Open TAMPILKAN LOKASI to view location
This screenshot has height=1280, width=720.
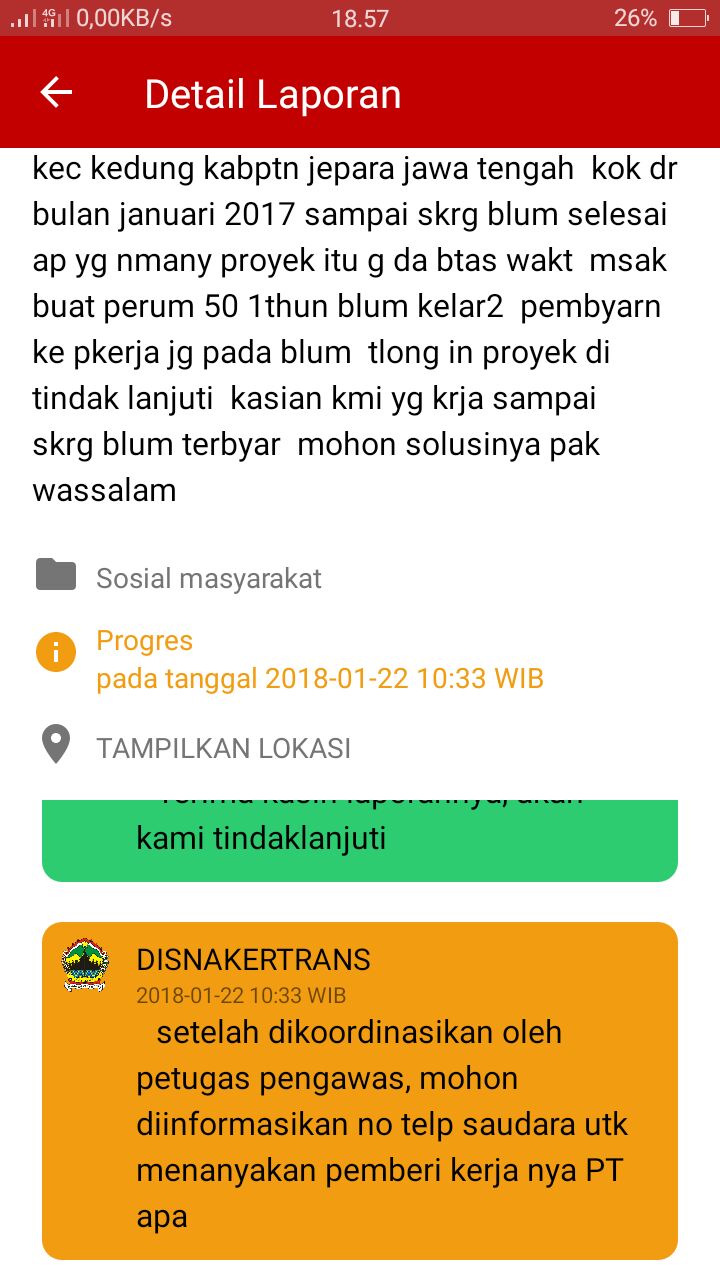pos(223,748)
